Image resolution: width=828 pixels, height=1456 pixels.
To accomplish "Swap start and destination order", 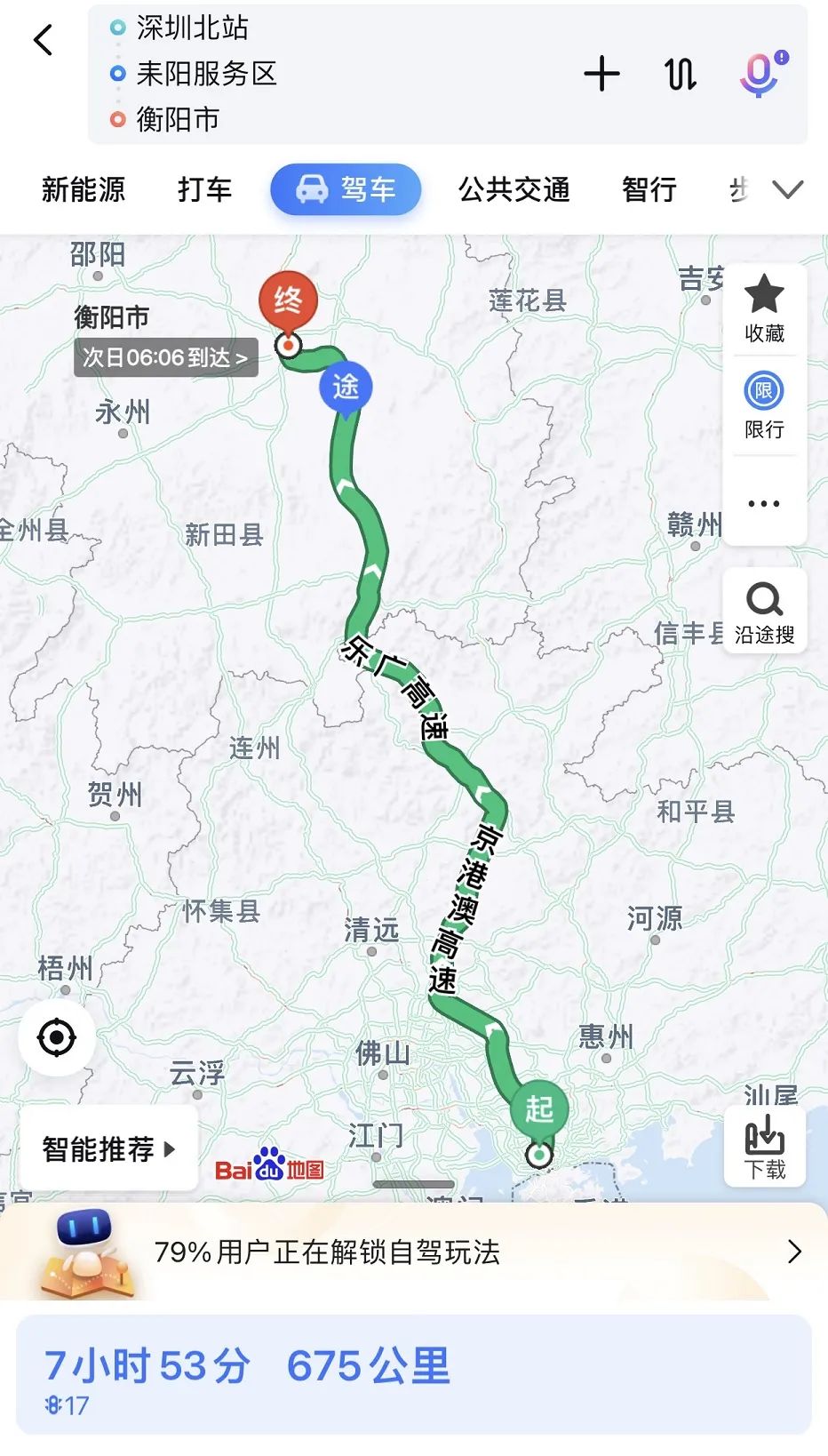I will [x=681, y=74].
